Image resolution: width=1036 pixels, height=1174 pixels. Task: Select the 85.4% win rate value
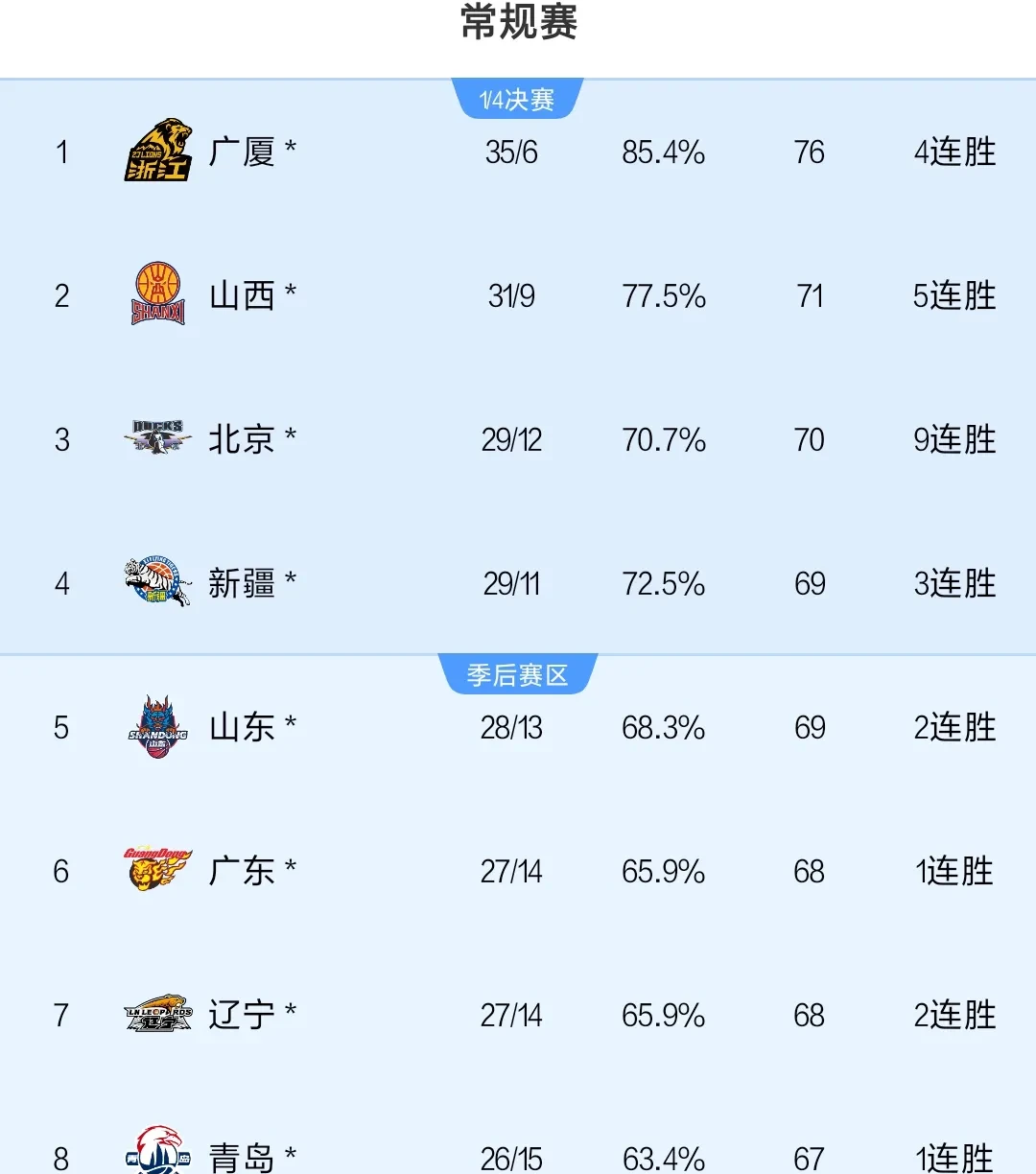point(662,152)
